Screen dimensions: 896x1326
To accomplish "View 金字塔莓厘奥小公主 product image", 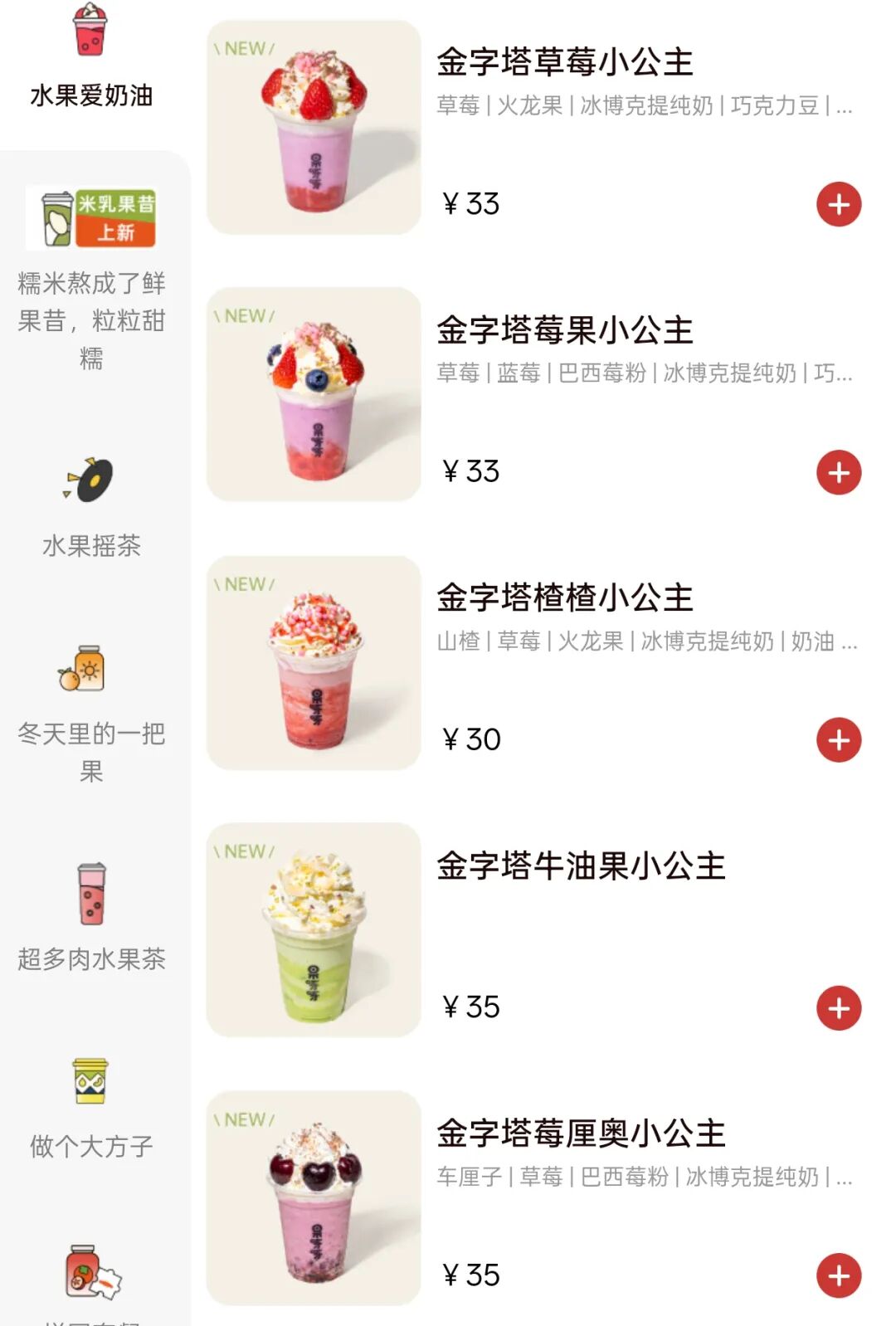I will point(314,1198).
